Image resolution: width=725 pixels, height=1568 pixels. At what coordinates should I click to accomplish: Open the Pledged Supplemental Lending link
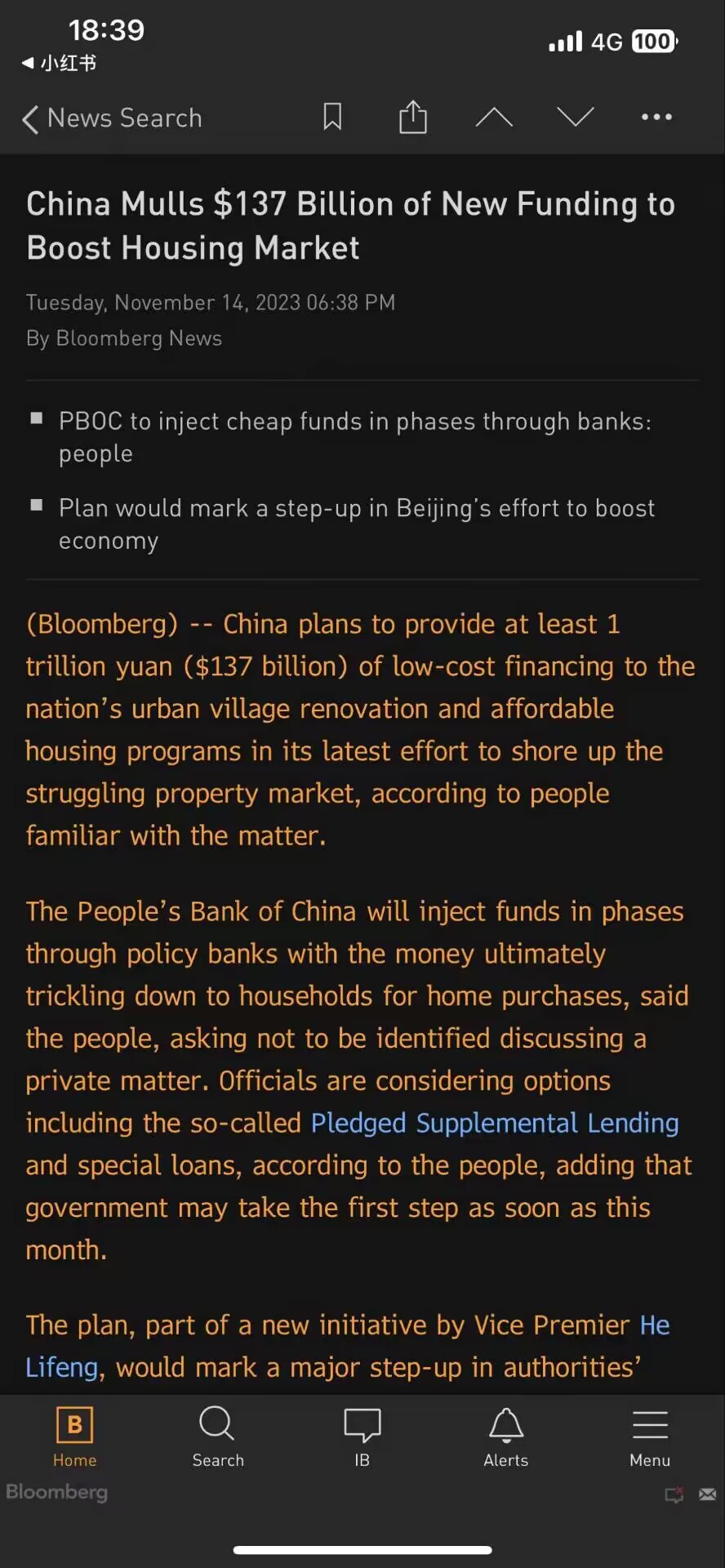point(495,1123)
